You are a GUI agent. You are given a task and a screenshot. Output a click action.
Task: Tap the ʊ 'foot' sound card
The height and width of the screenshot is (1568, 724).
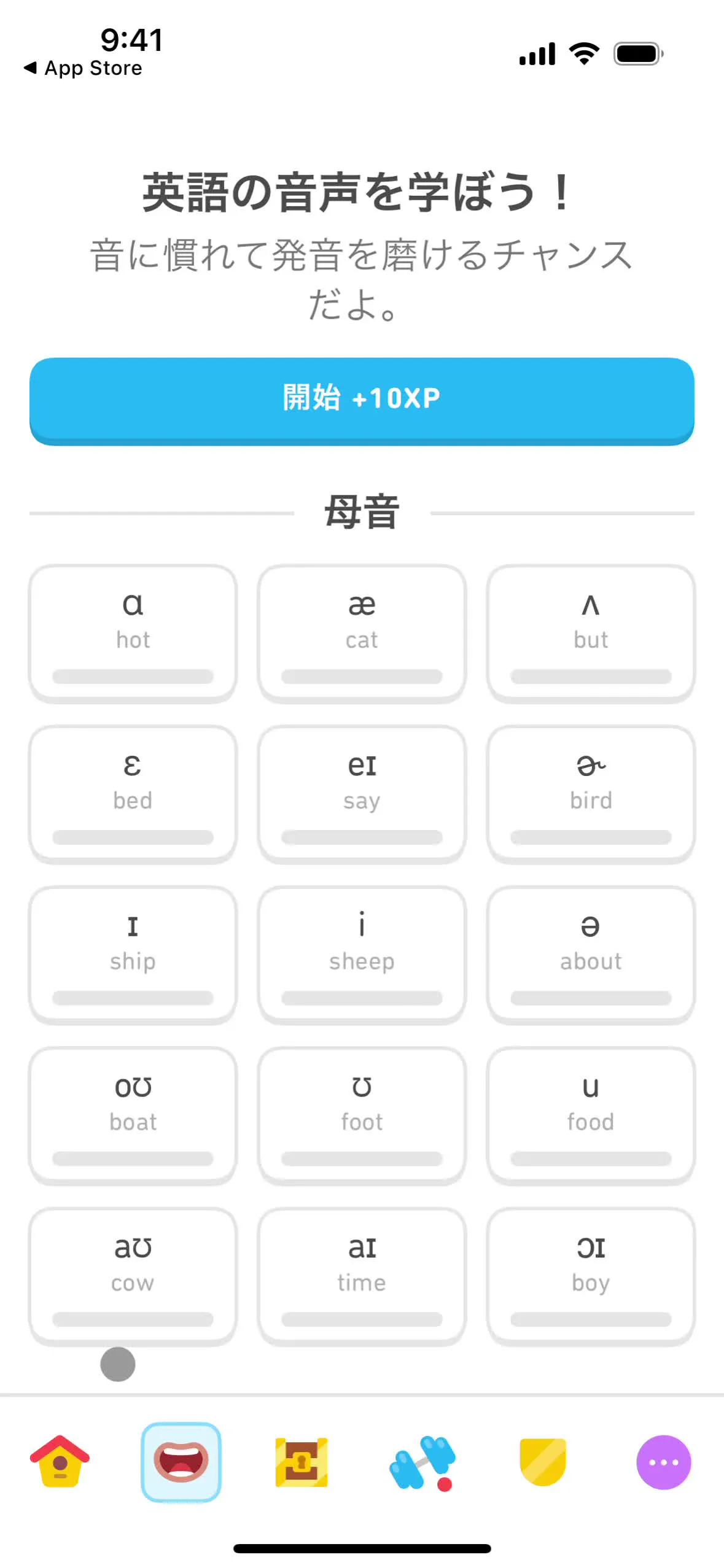coord(362,1115)
